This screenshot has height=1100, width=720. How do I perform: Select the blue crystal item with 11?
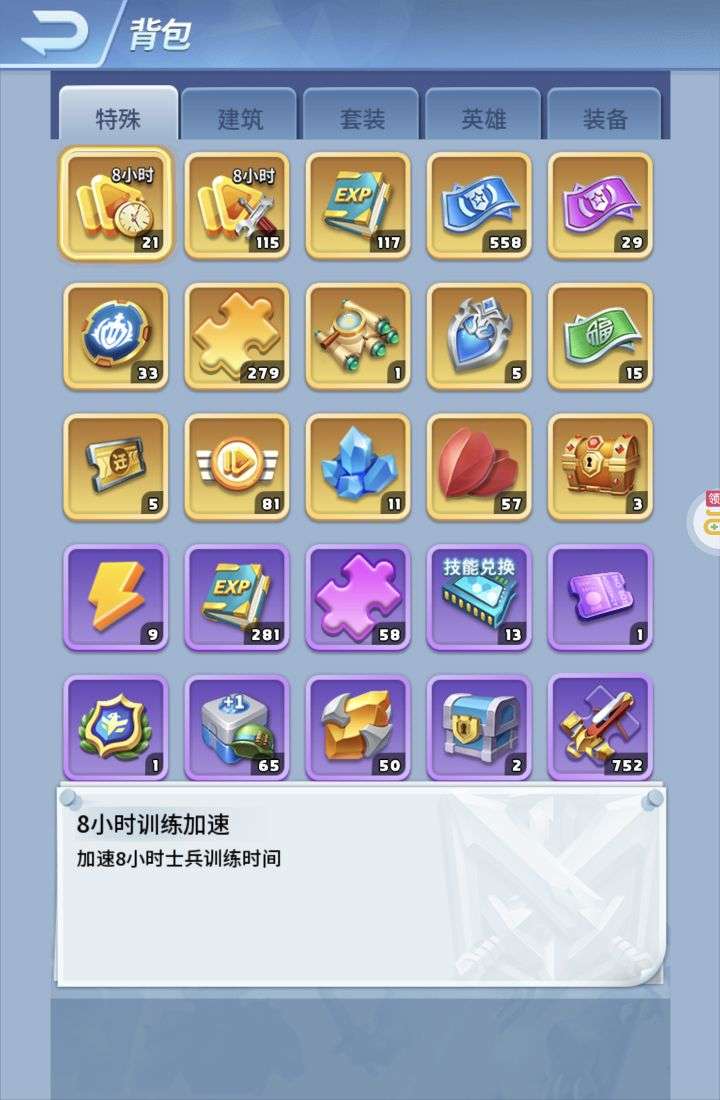click(x=358, y=467)
